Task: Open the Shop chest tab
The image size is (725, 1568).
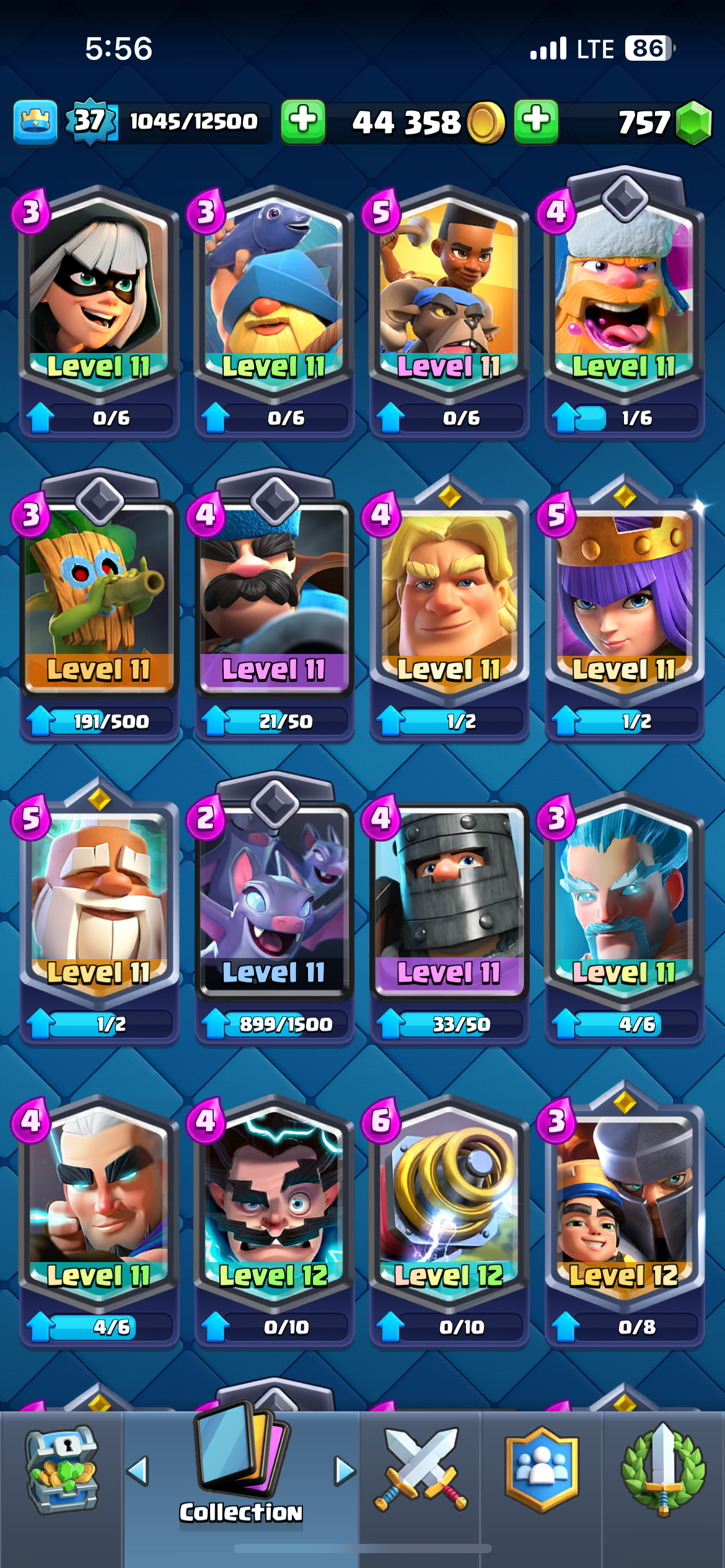Action: point(61,1471)
